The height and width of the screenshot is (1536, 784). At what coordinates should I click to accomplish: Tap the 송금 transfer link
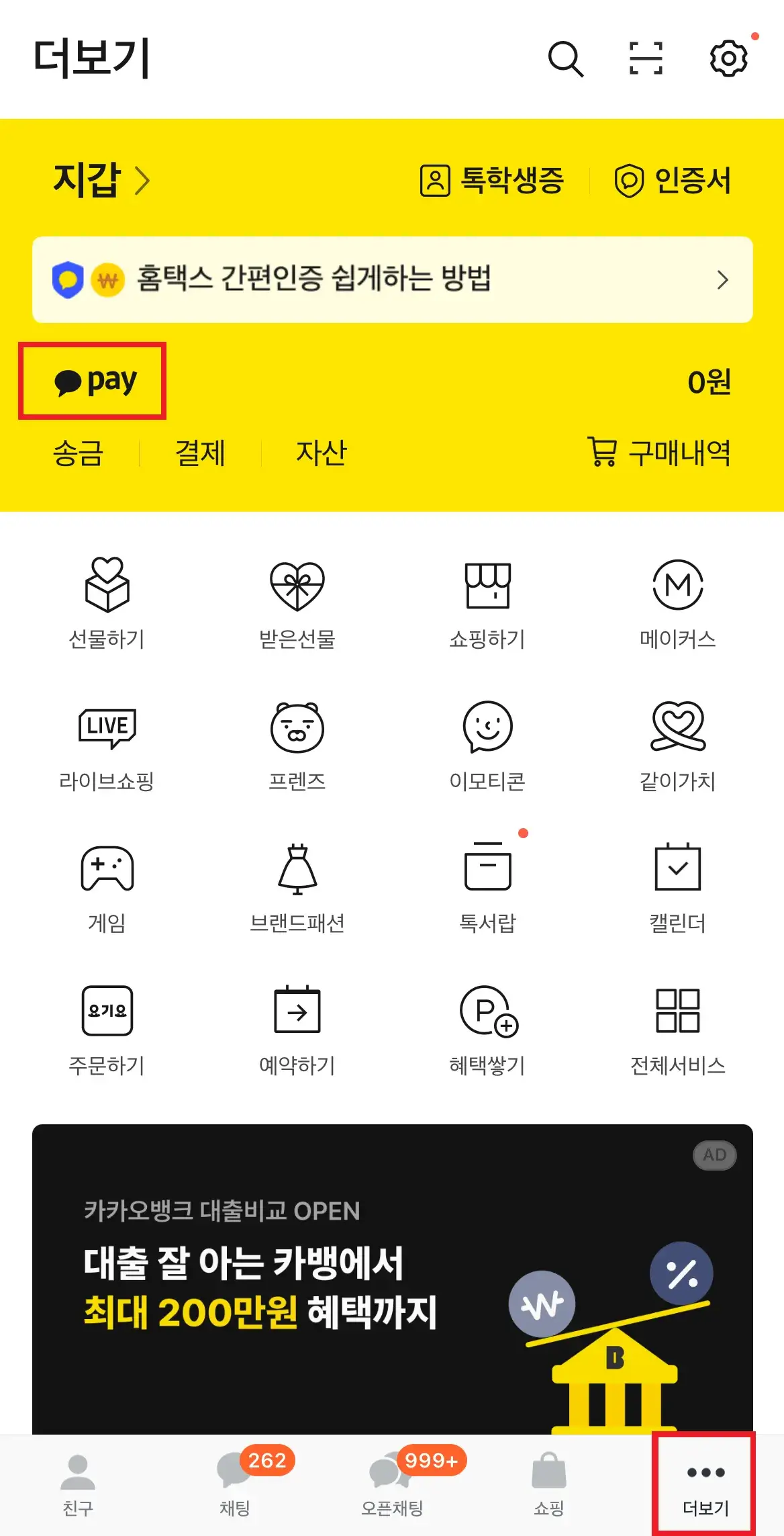79,453
